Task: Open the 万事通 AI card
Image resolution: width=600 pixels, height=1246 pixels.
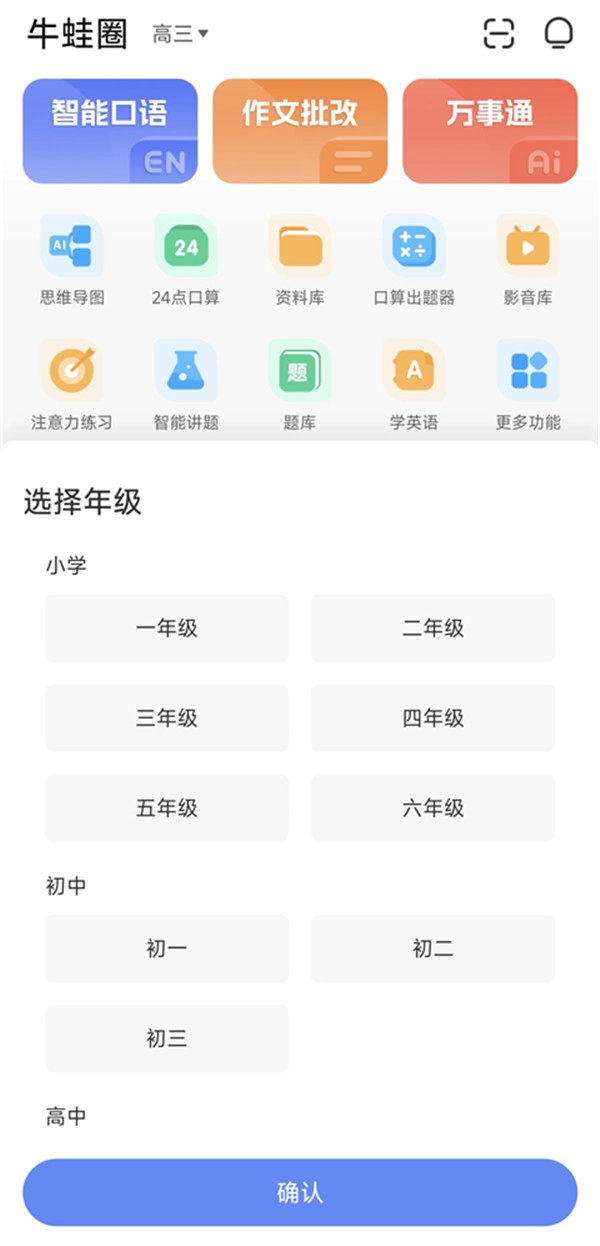Action: [490, 131]
